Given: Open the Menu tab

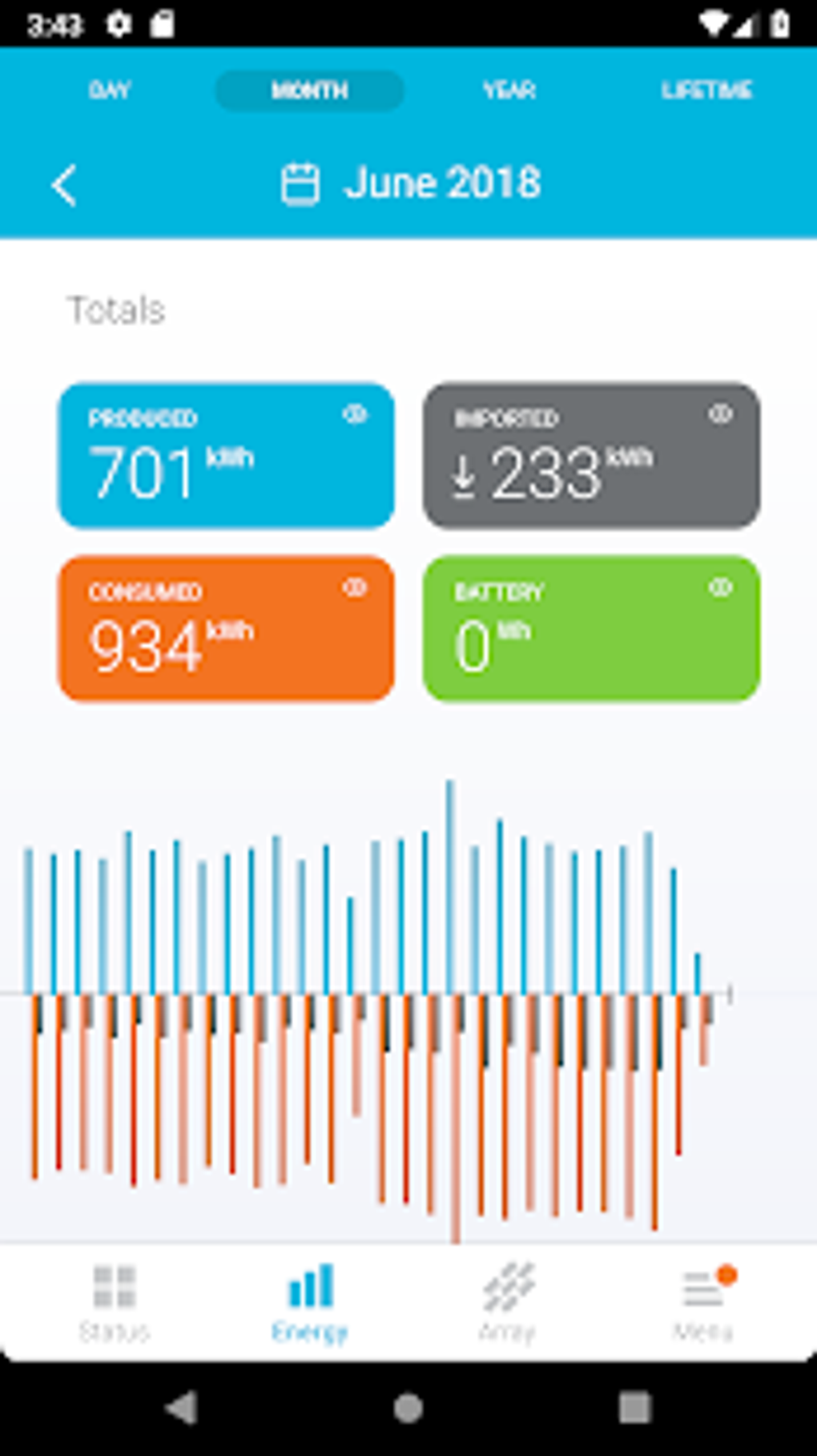Looking at the screenshot, I should point(703,1301).
